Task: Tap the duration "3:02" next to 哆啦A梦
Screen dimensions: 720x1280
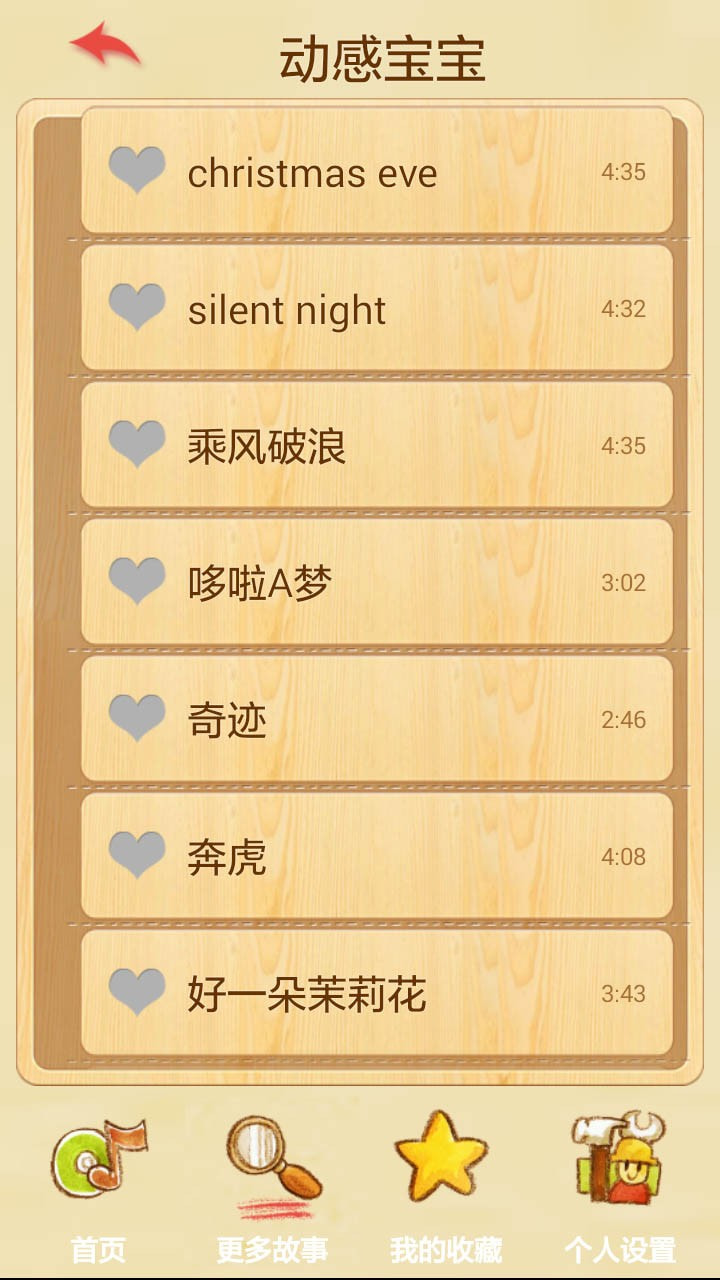Action: [x=620, y=581]
